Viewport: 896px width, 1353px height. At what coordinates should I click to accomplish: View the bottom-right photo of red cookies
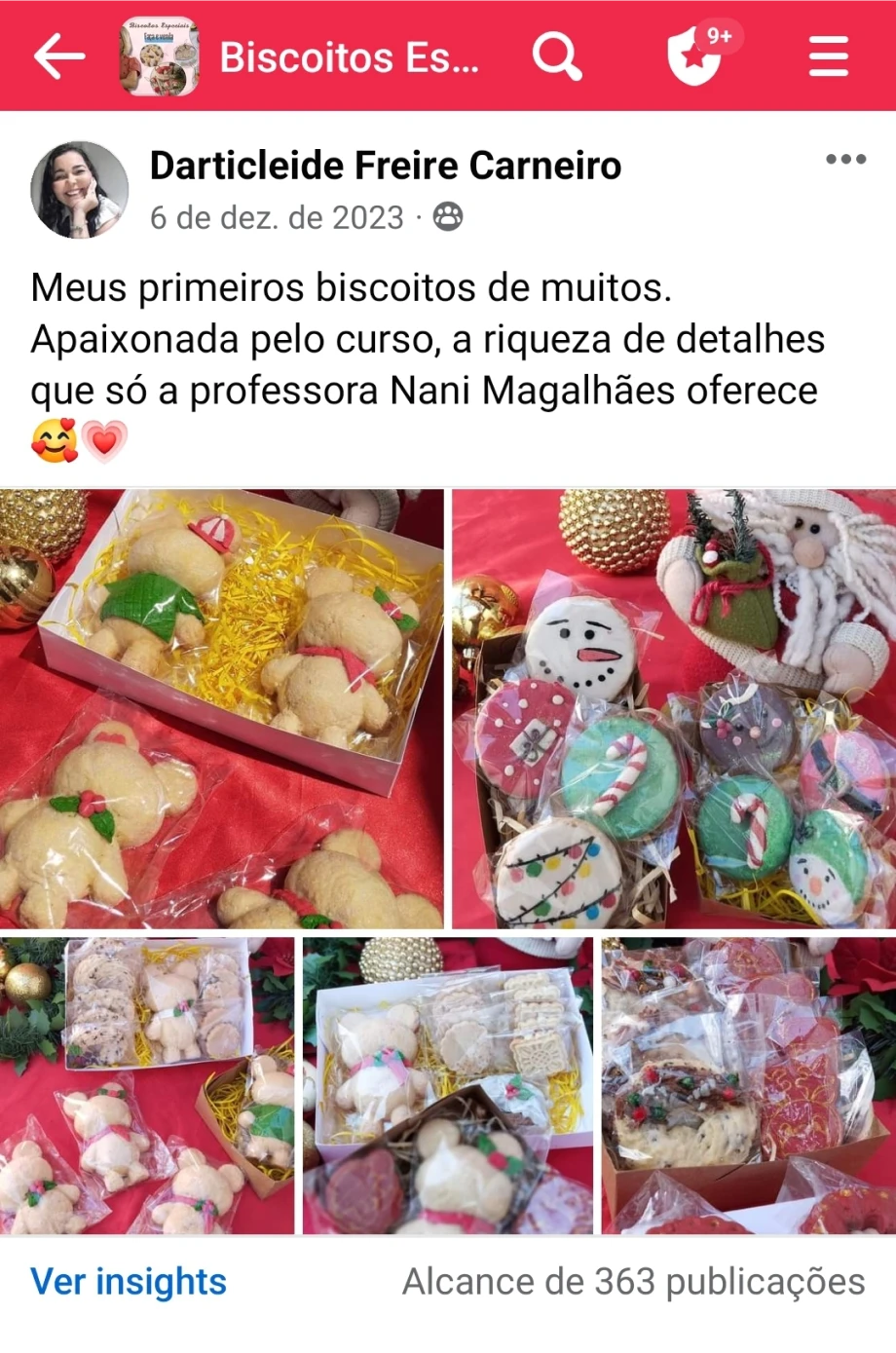tap(748, 1085)
